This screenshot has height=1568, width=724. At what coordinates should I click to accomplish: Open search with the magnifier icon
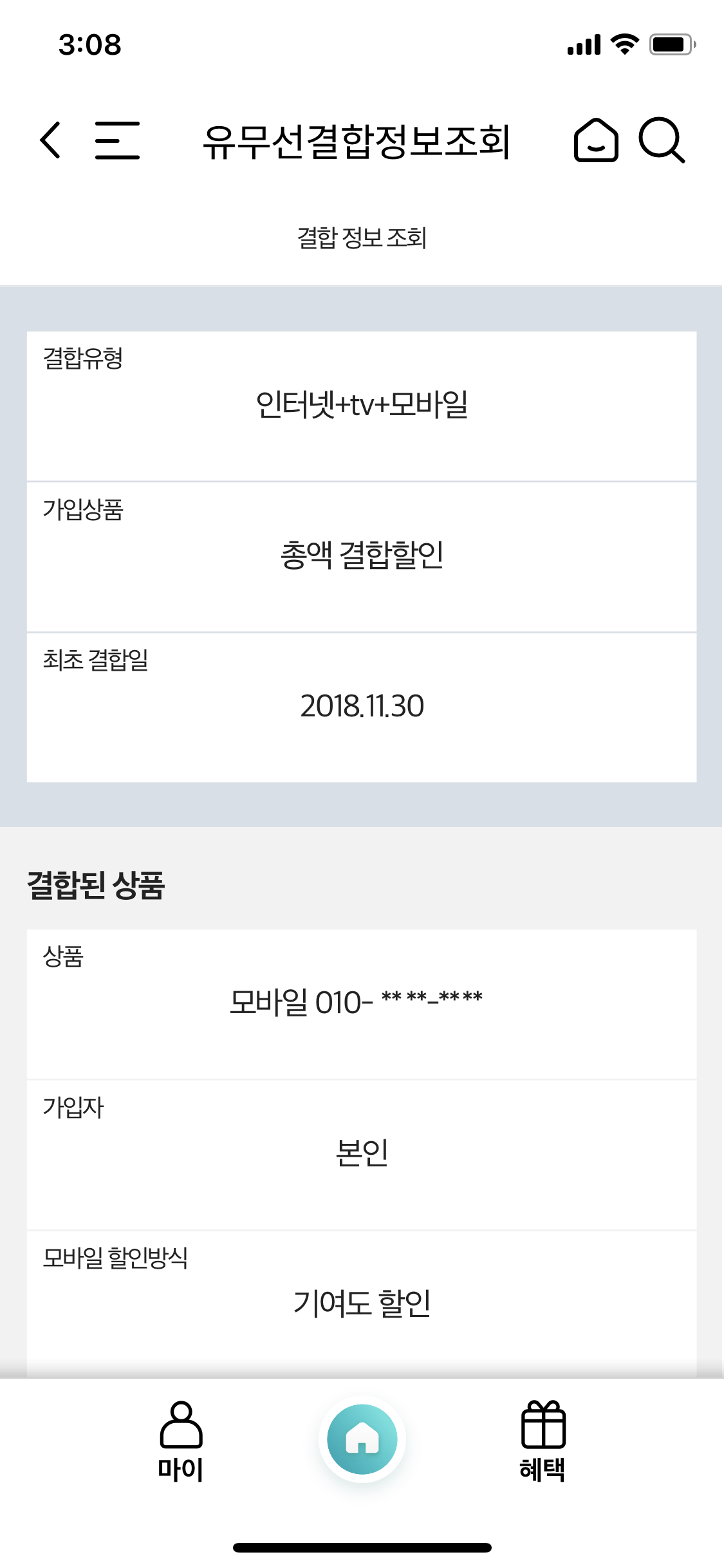[662, 140]
